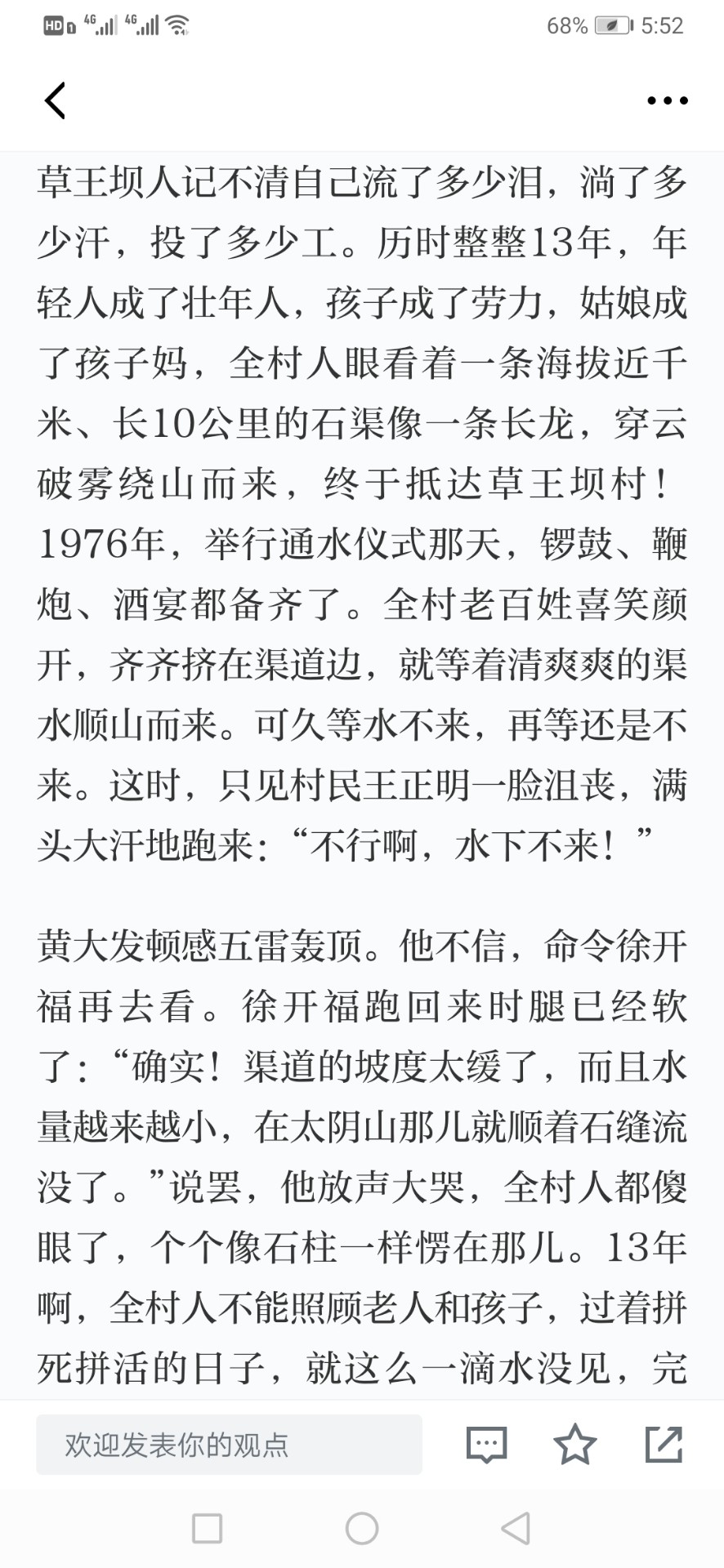Go back using the top-left arrow

(55, 100)
